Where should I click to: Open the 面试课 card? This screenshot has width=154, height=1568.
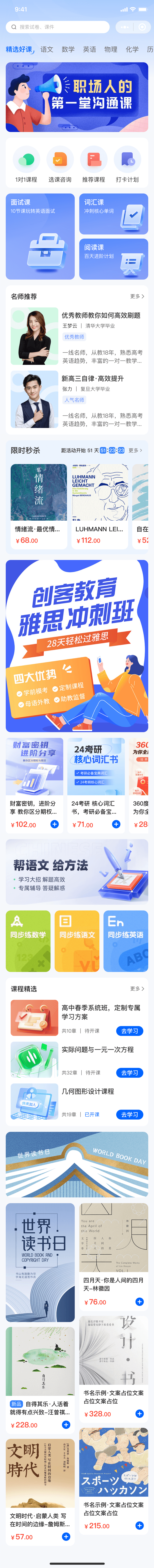pos(40,236)
